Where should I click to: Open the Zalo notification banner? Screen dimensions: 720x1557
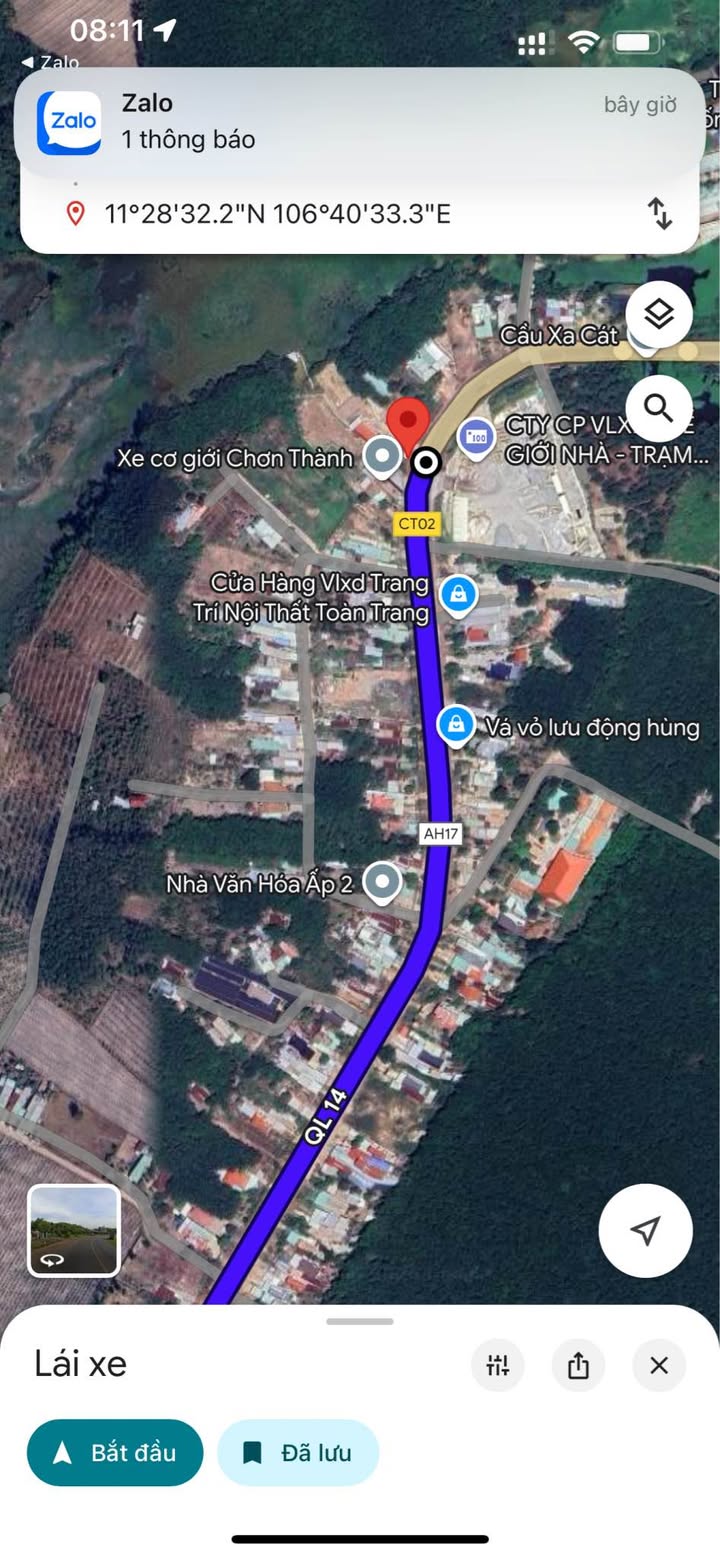pyautogui.click(x=358, y=122)
